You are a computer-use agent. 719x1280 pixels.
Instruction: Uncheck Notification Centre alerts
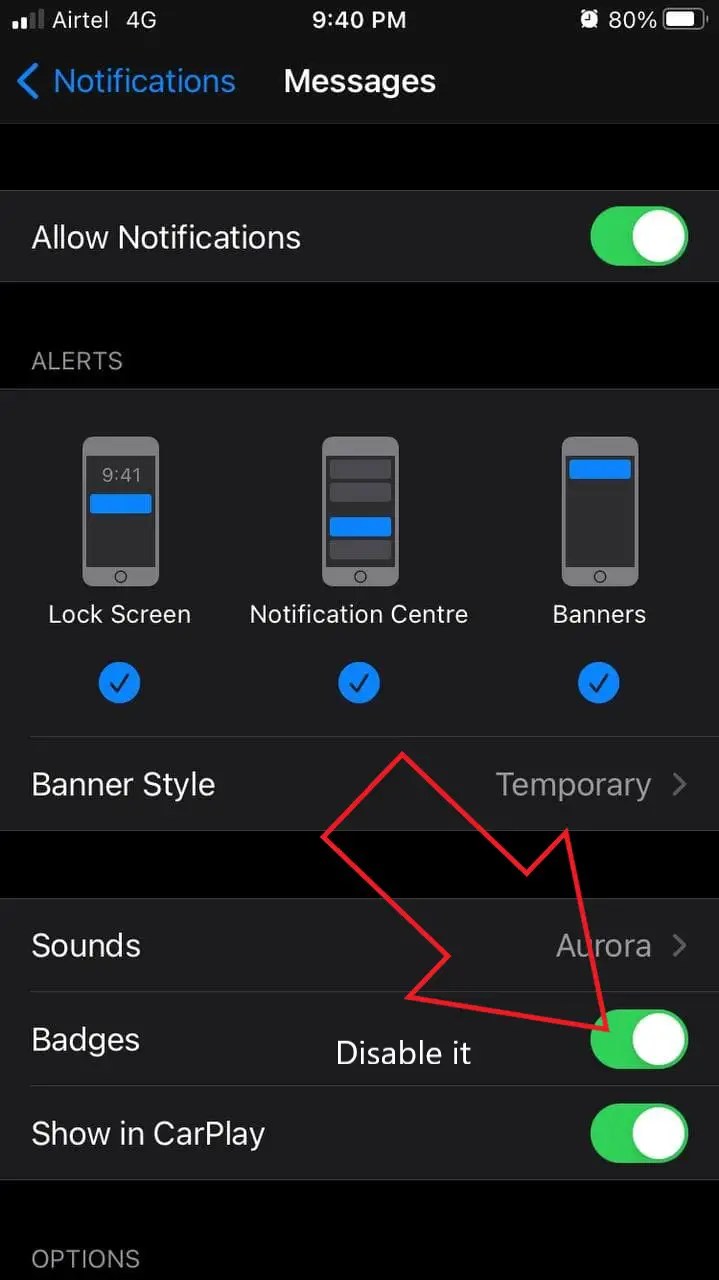click(359, 684)
